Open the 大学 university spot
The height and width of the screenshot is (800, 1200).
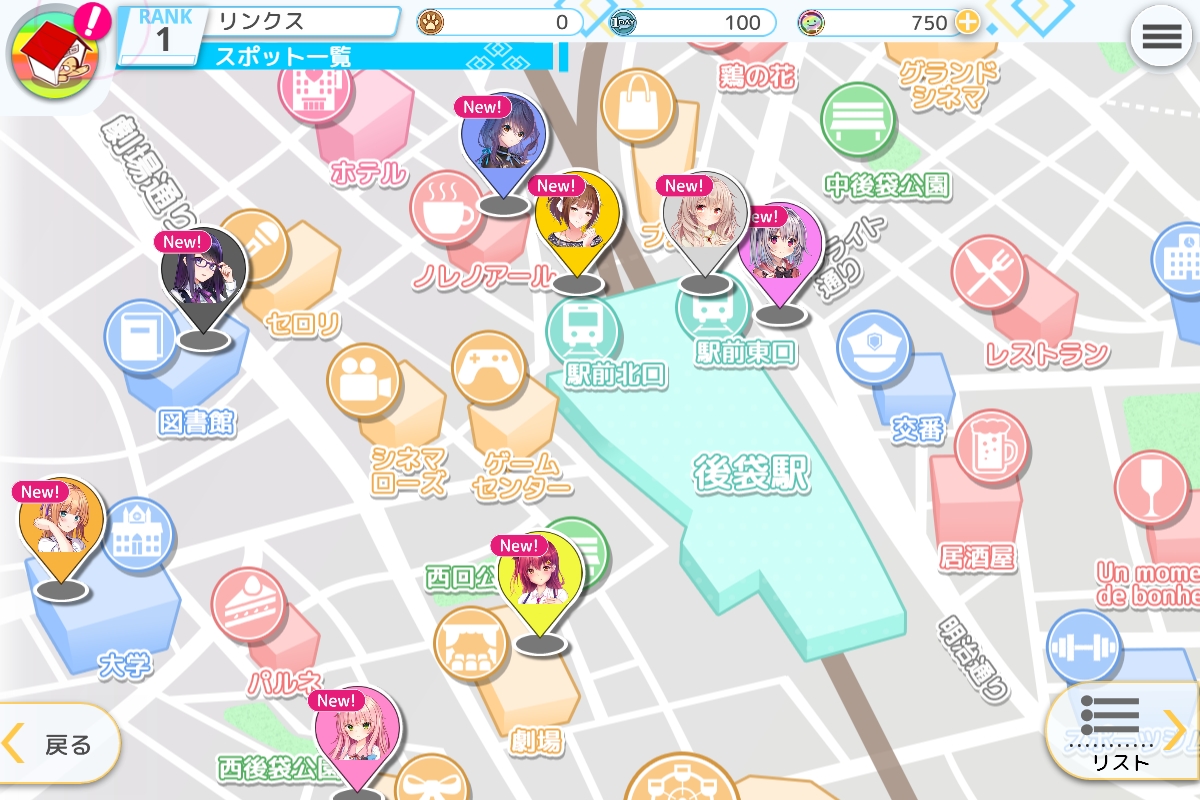click(137, 535)
